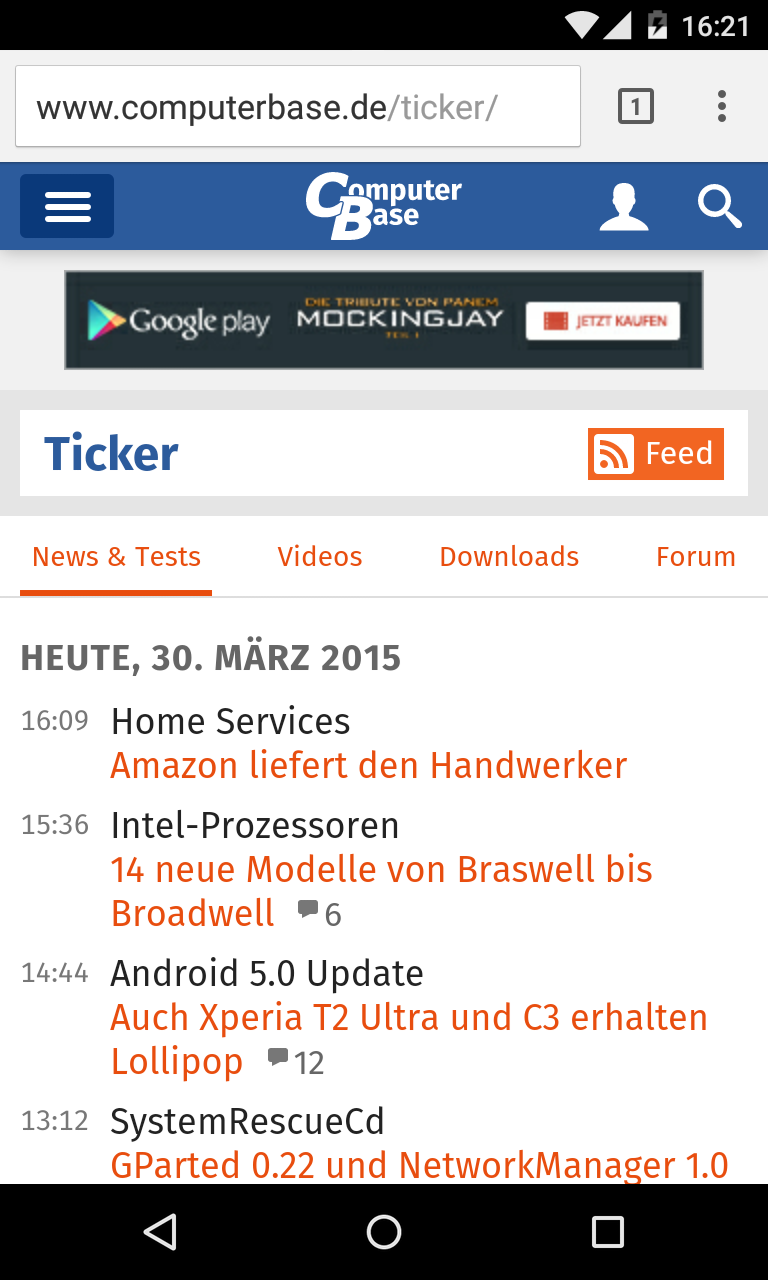Open article '14 neue Modelle von Braswell bis Broadwell'

[x=381, y=870]
